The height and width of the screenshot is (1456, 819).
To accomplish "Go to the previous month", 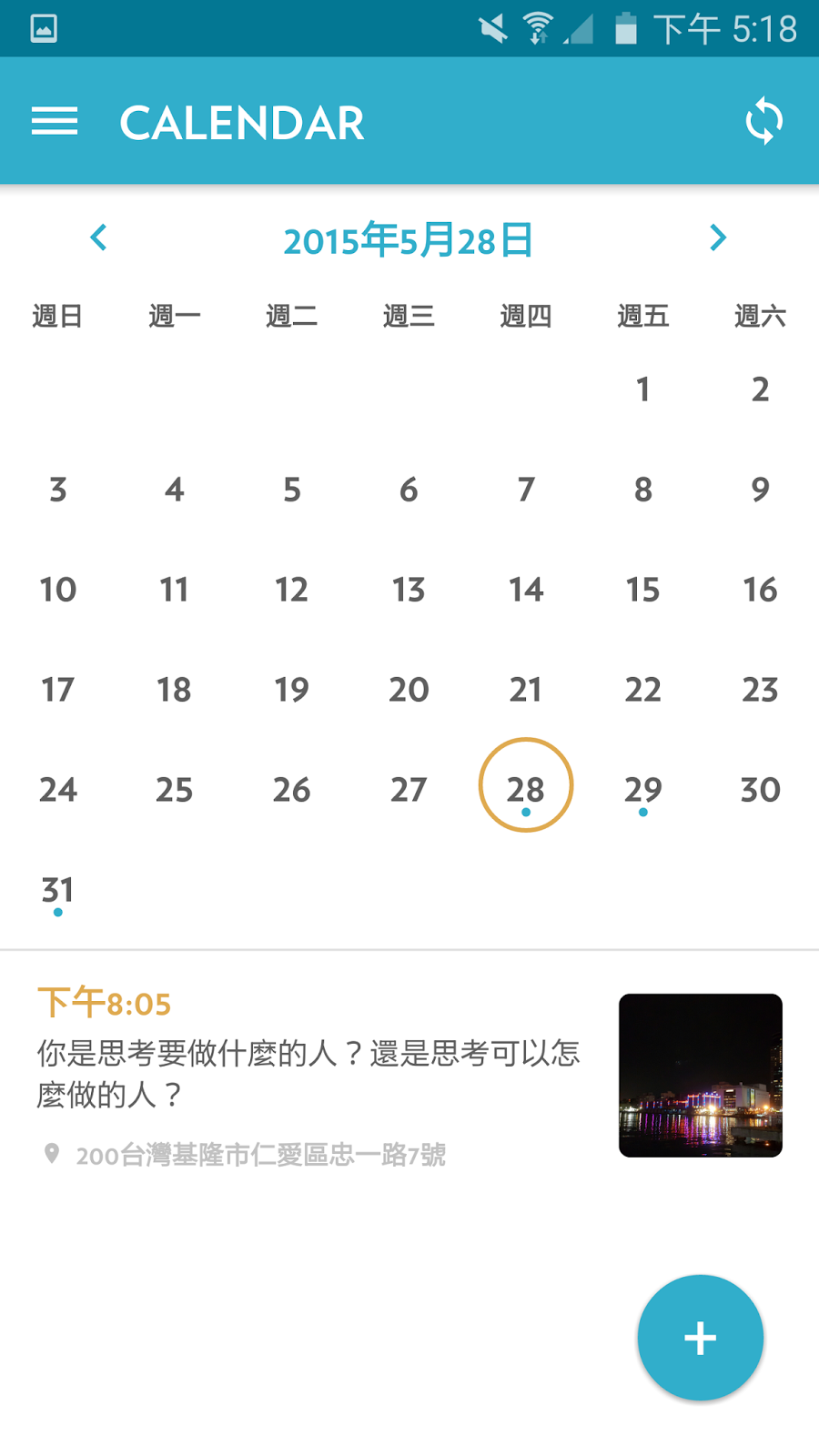I will 99,238.
